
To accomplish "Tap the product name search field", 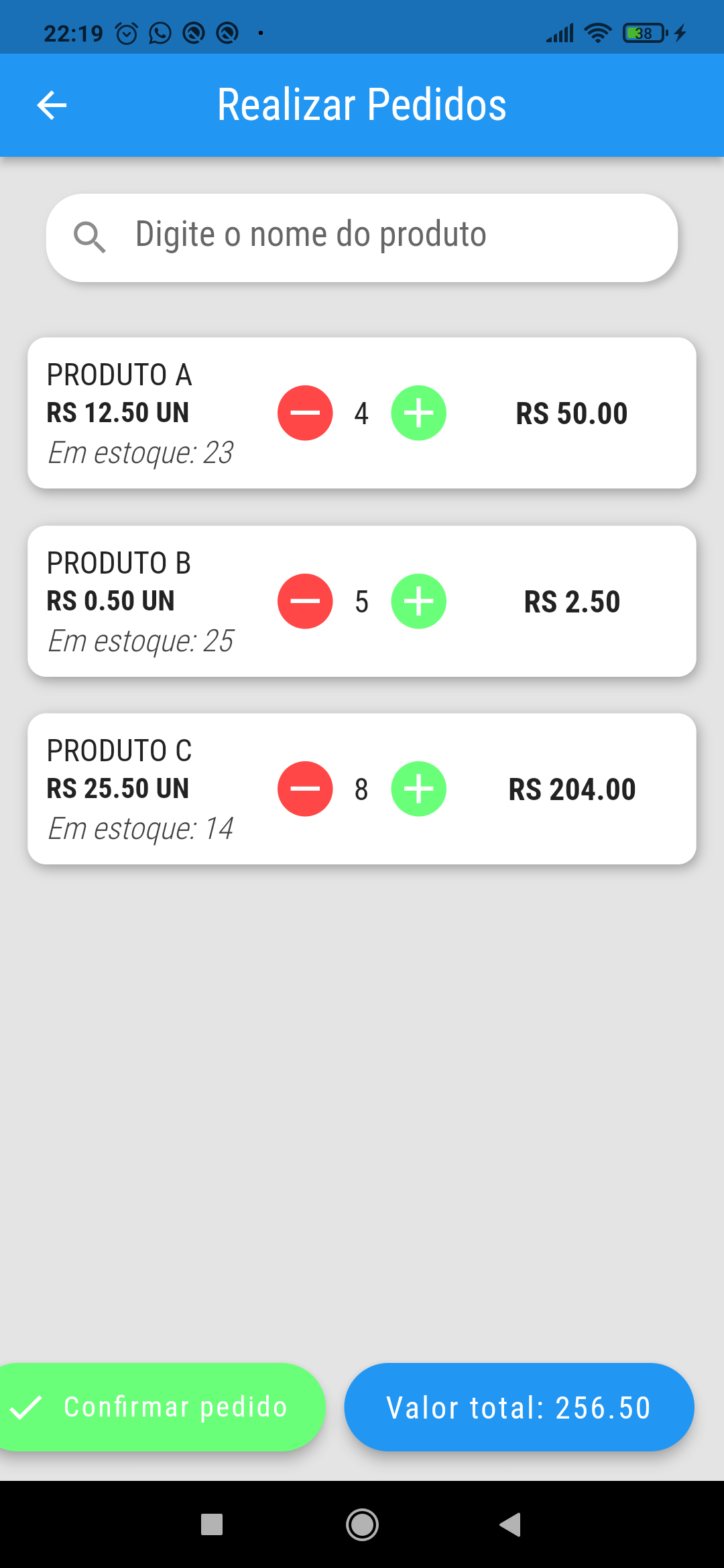I will (362, 237).
